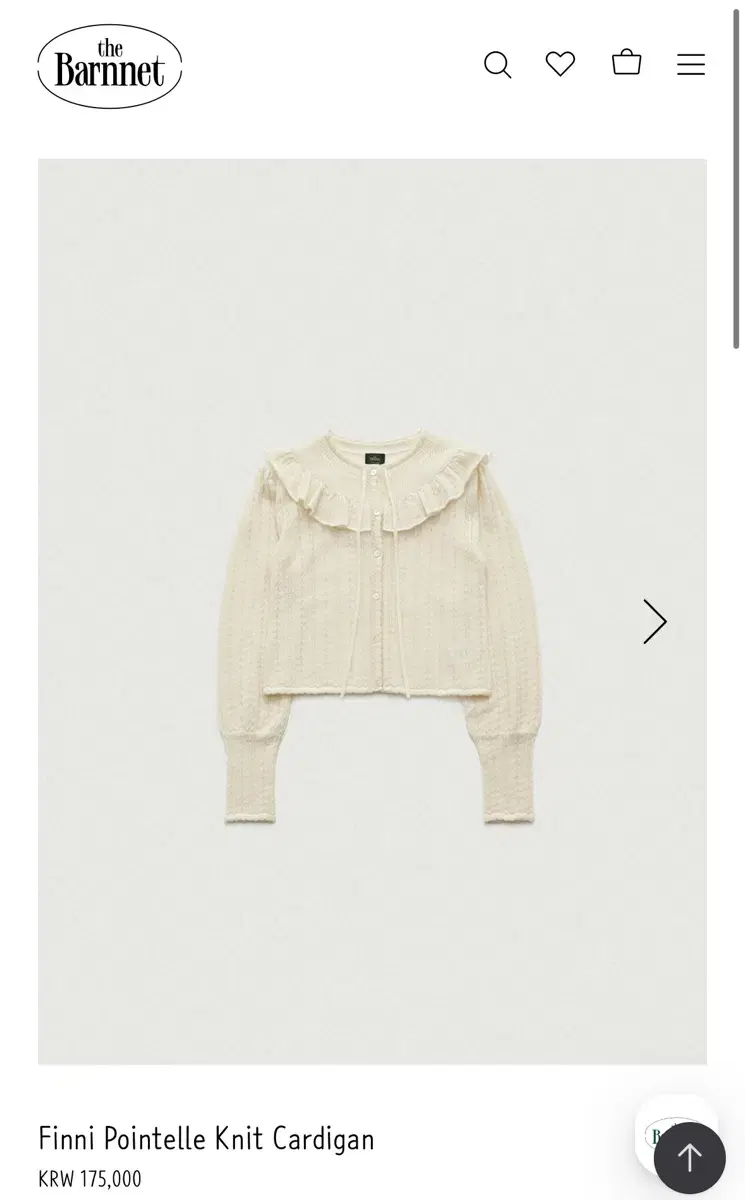Click the Finni Pointelle Knit Cardigan title
Image resolution: width=745 pixels, height=1200 pixels.
click(x=206, y=1138)
